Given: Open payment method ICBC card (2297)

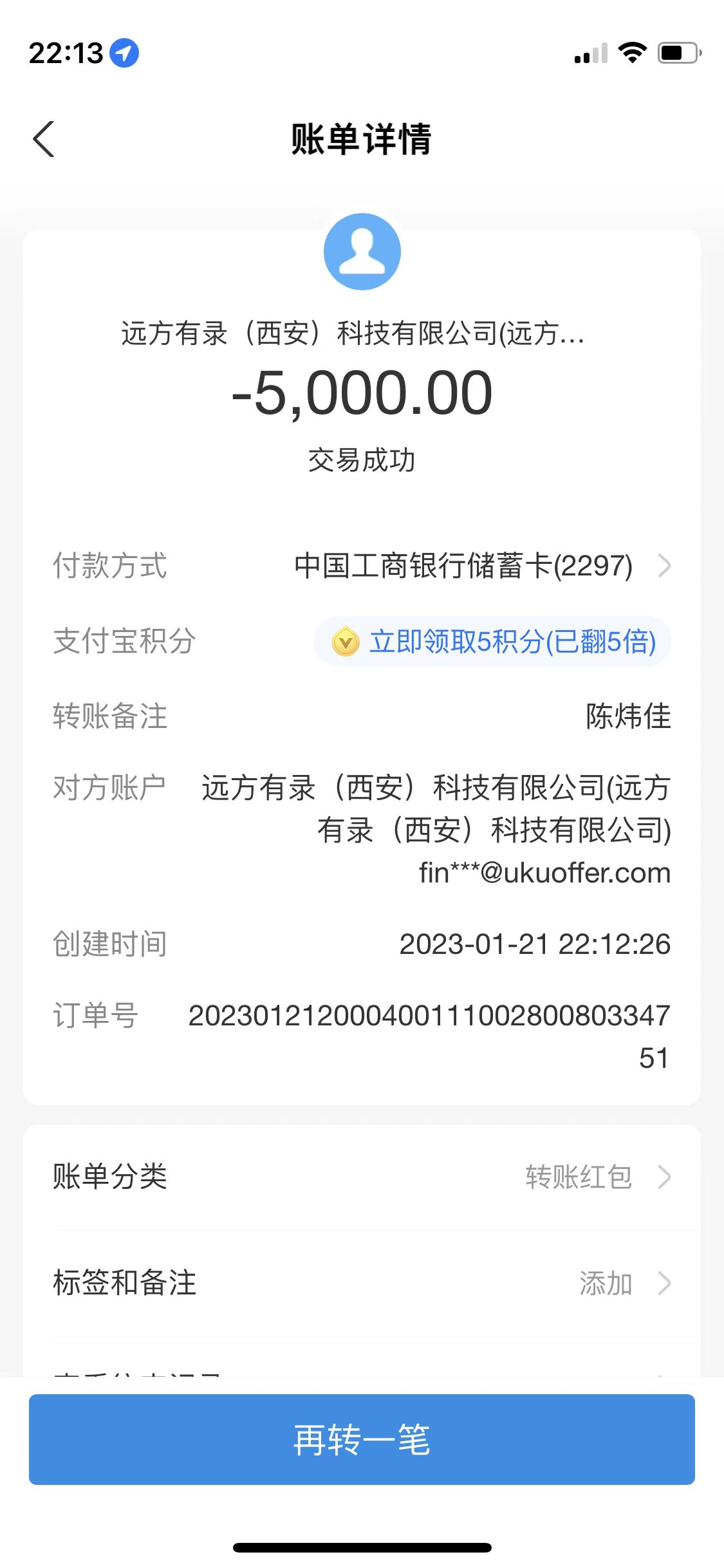Looking at the screenshot, I should (481, 566).
